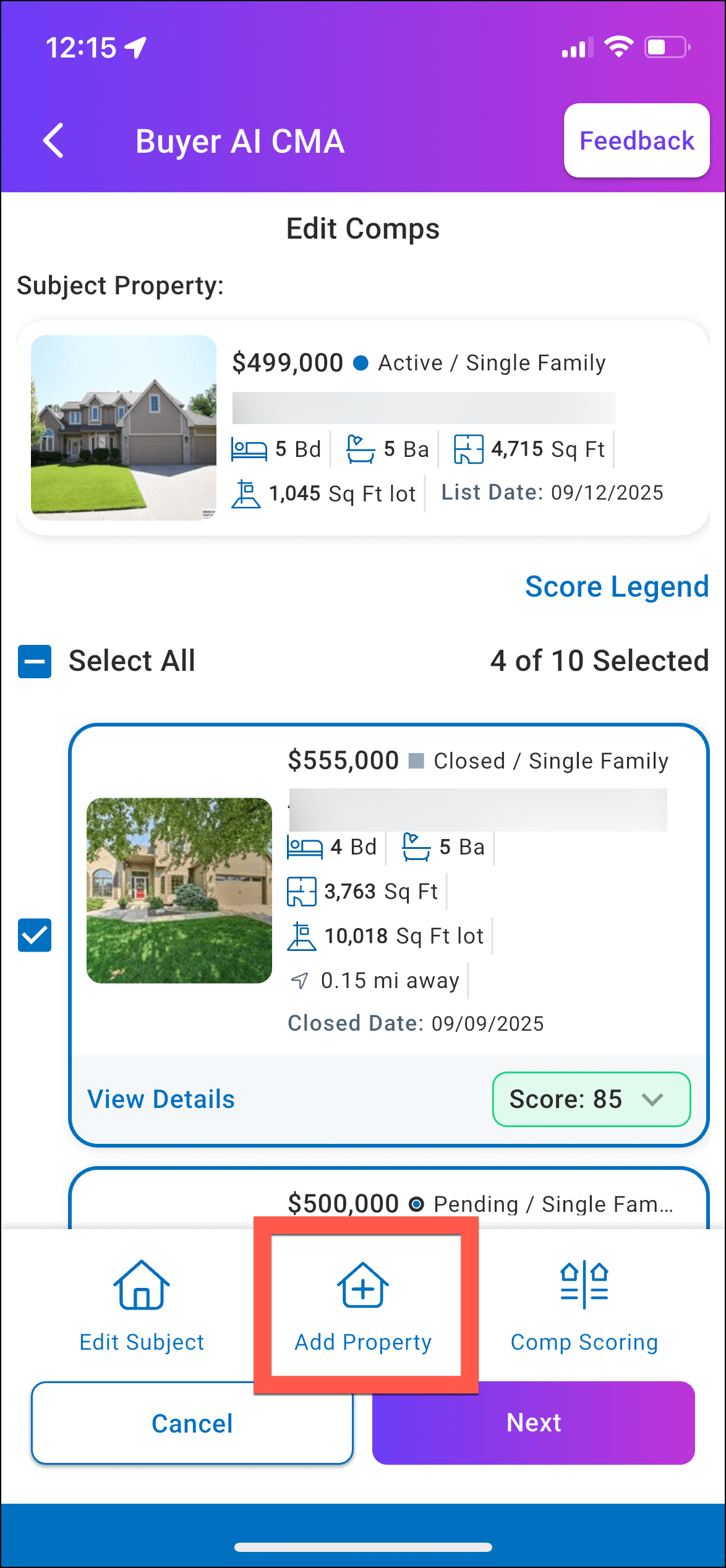The height and width of the screenshot is (1568, 726).
Task: Click the bathtub icon on the $555,000 comp
Action: [x=416, y=846]
